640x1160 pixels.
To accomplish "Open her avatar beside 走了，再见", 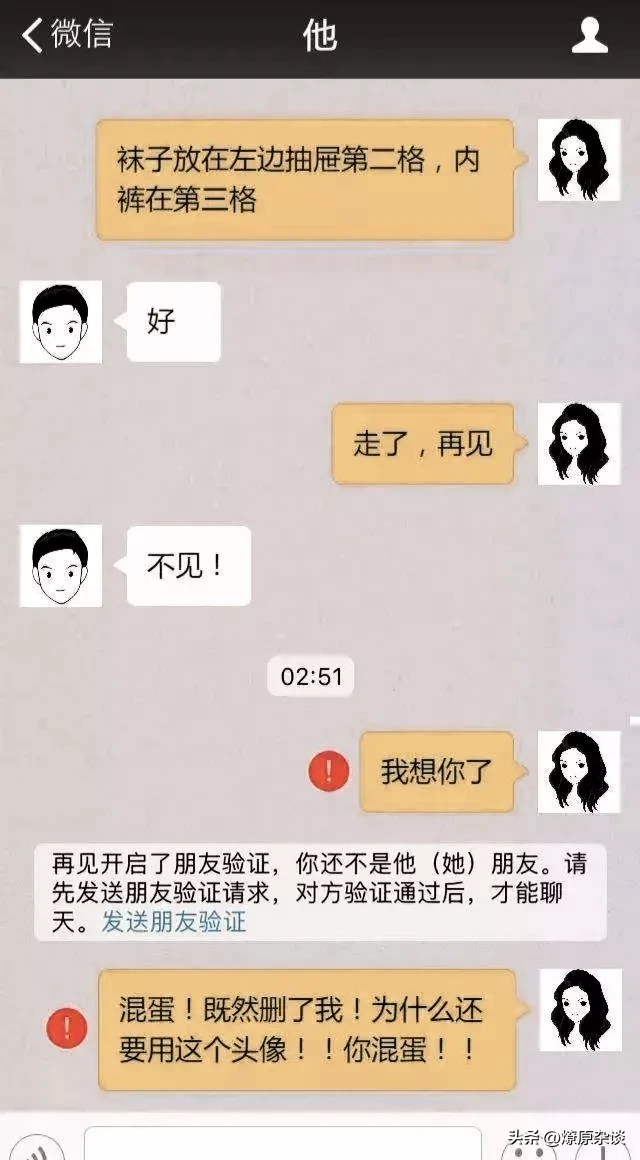I will pos(579,444).
